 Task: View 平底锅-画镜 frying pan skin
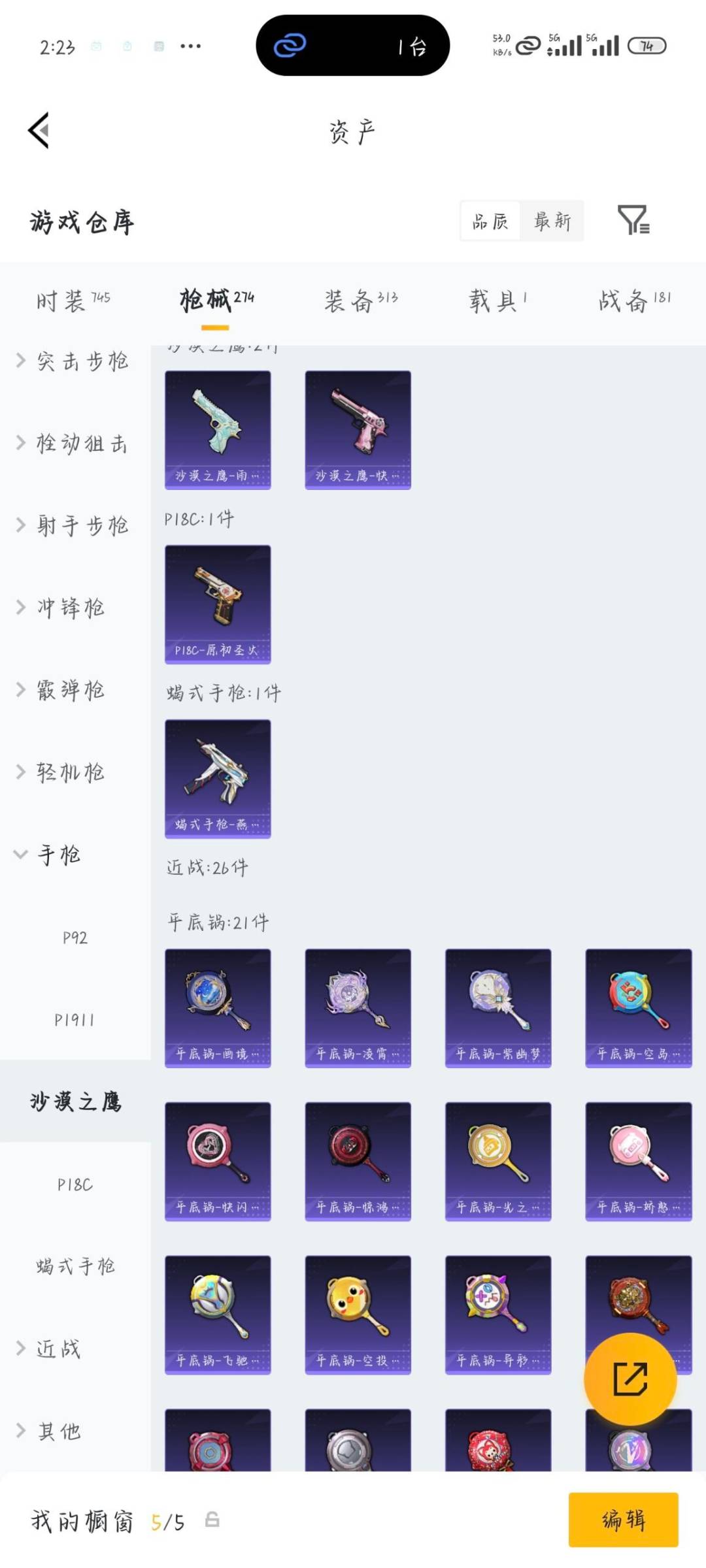click(x=218, y=1008)
